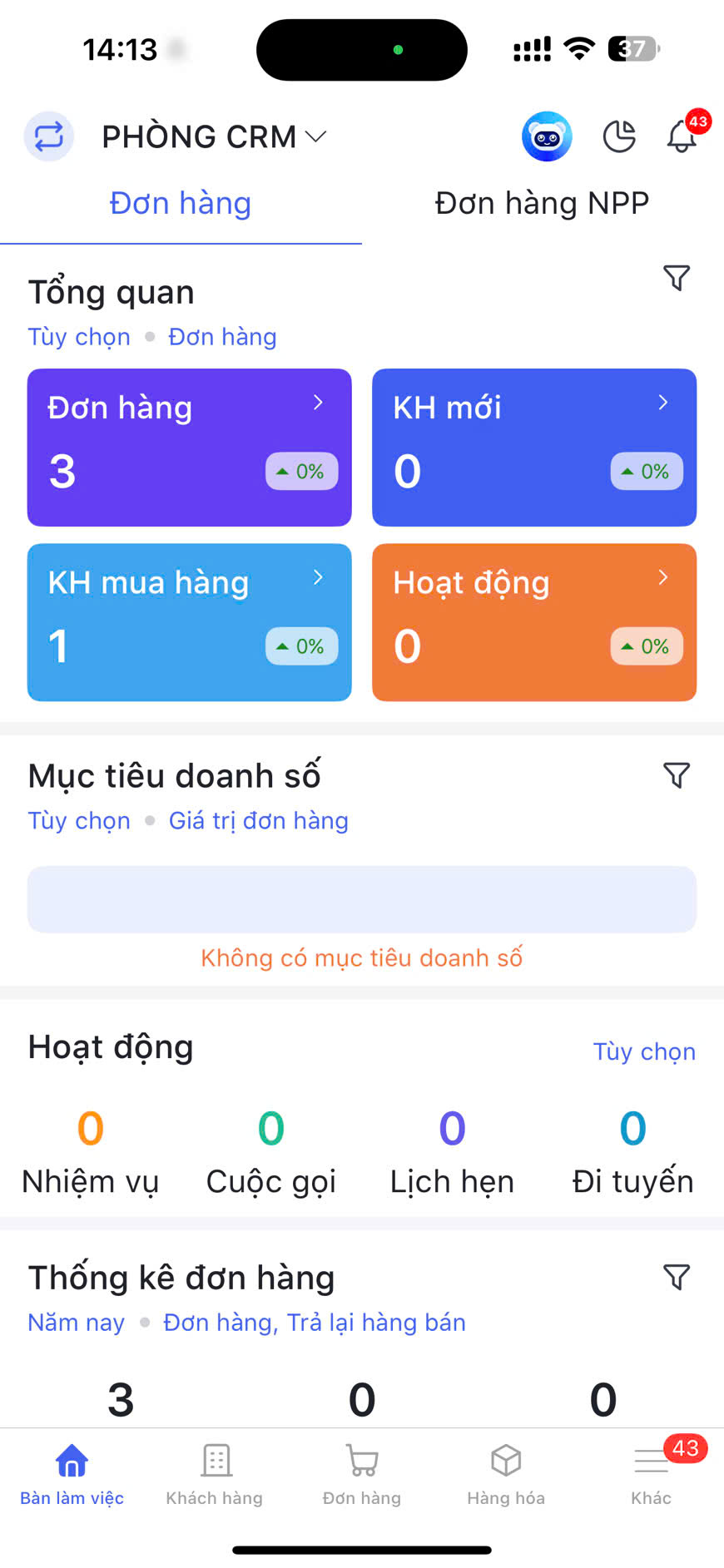Tap Tùy chọn link in Hoạt động section
The width and height of the screenshot is (724, 1568).
click(643, 1051)
